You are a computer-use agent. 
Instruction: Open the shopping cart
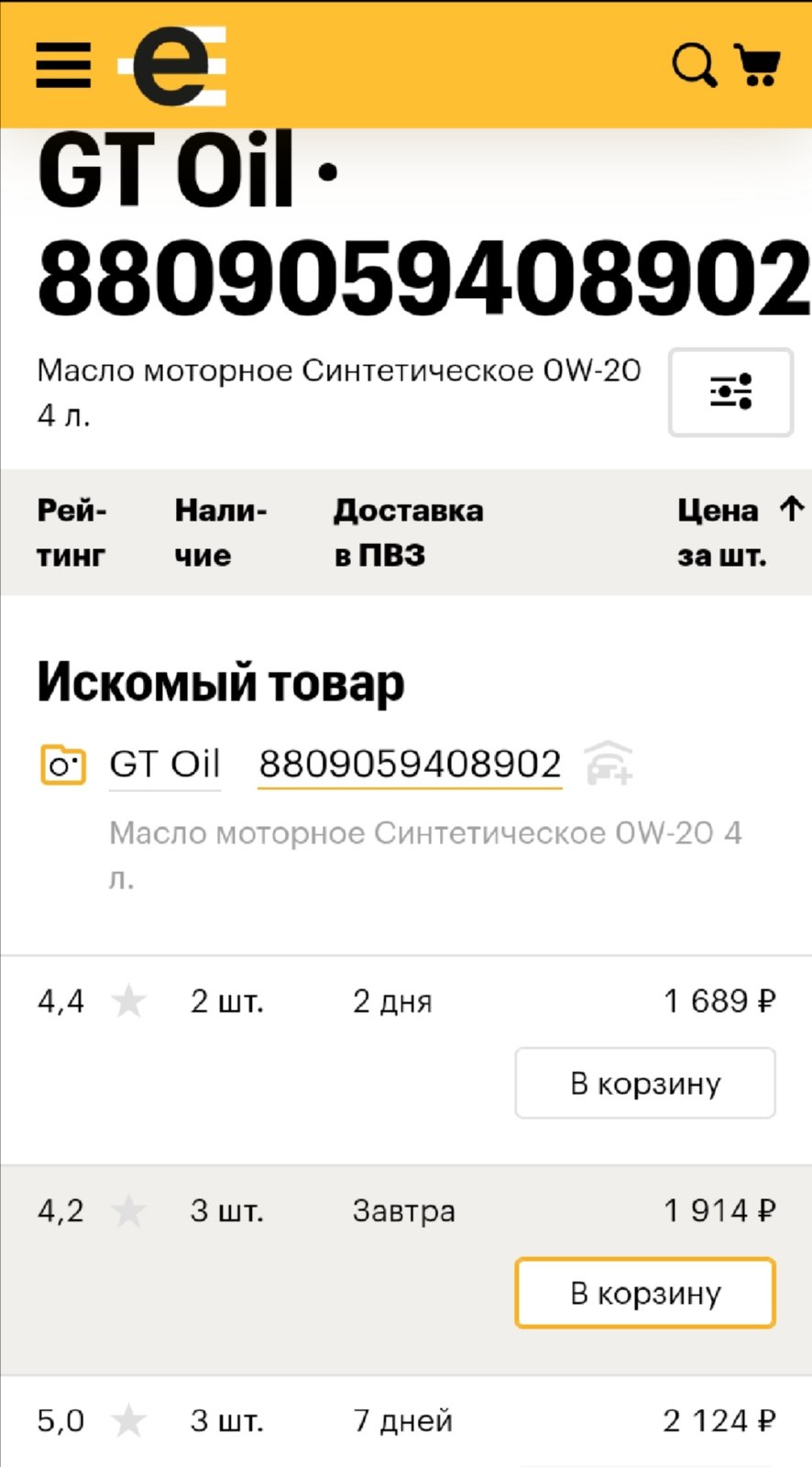click(x=758, y=65)
